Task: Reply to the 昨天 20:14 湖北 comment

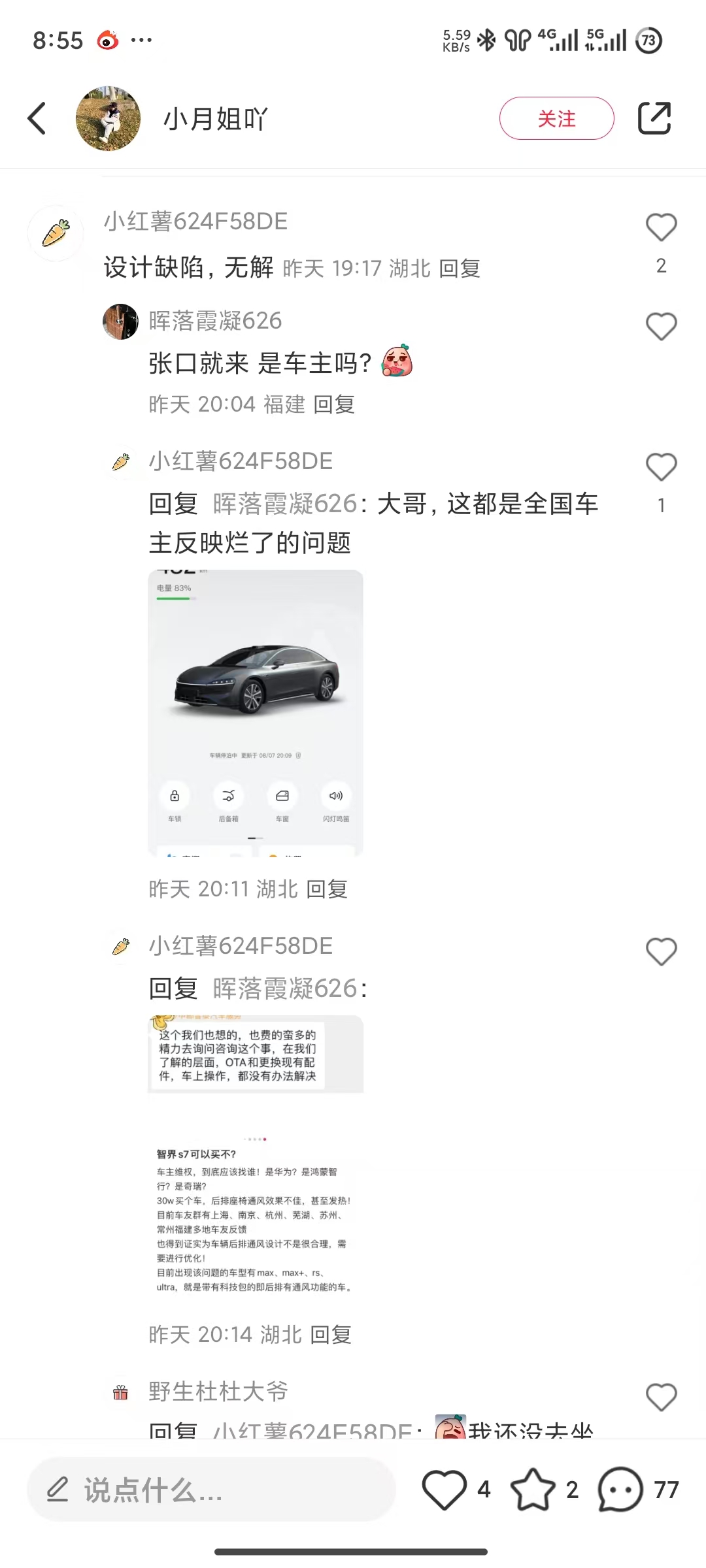Action: (331, 1335)
